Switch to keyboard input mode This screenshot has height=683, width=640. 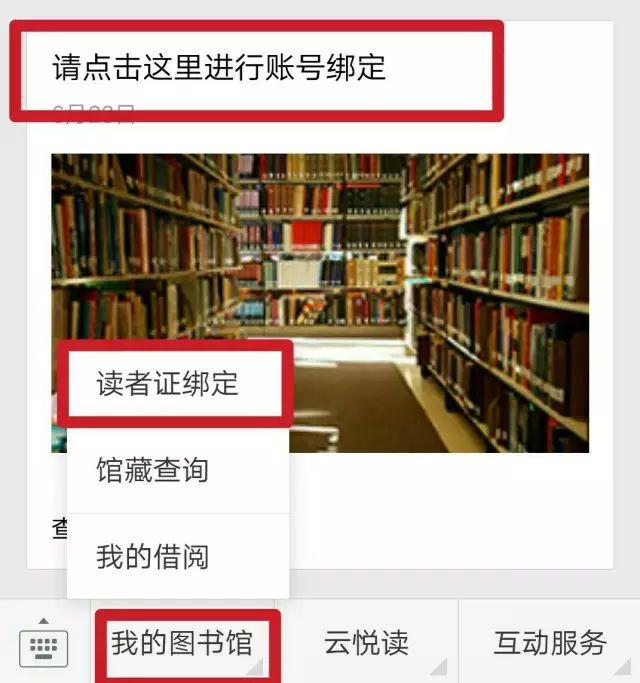tap(44, 645)
